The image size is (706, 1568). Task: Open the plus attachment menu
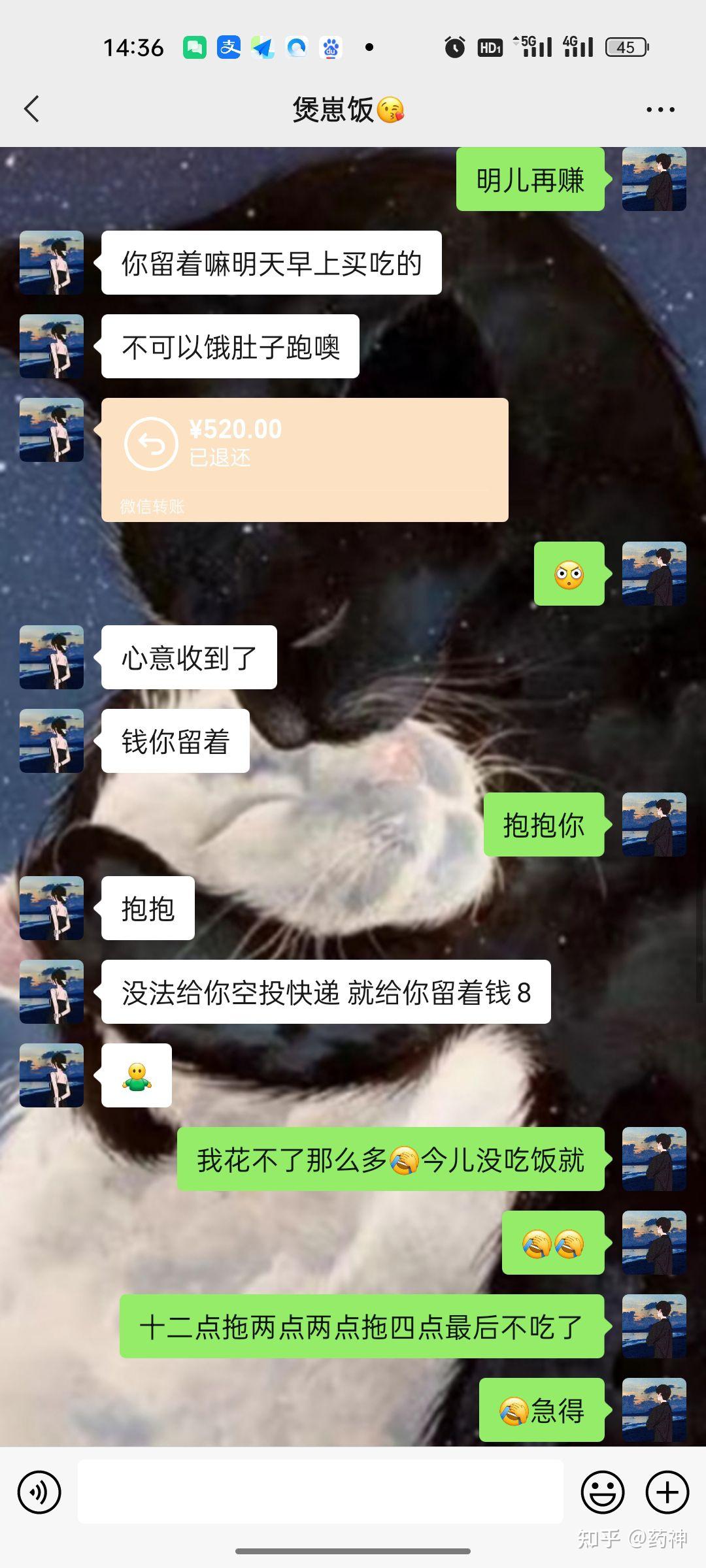pyautogui.click(x=667, y=1492)
